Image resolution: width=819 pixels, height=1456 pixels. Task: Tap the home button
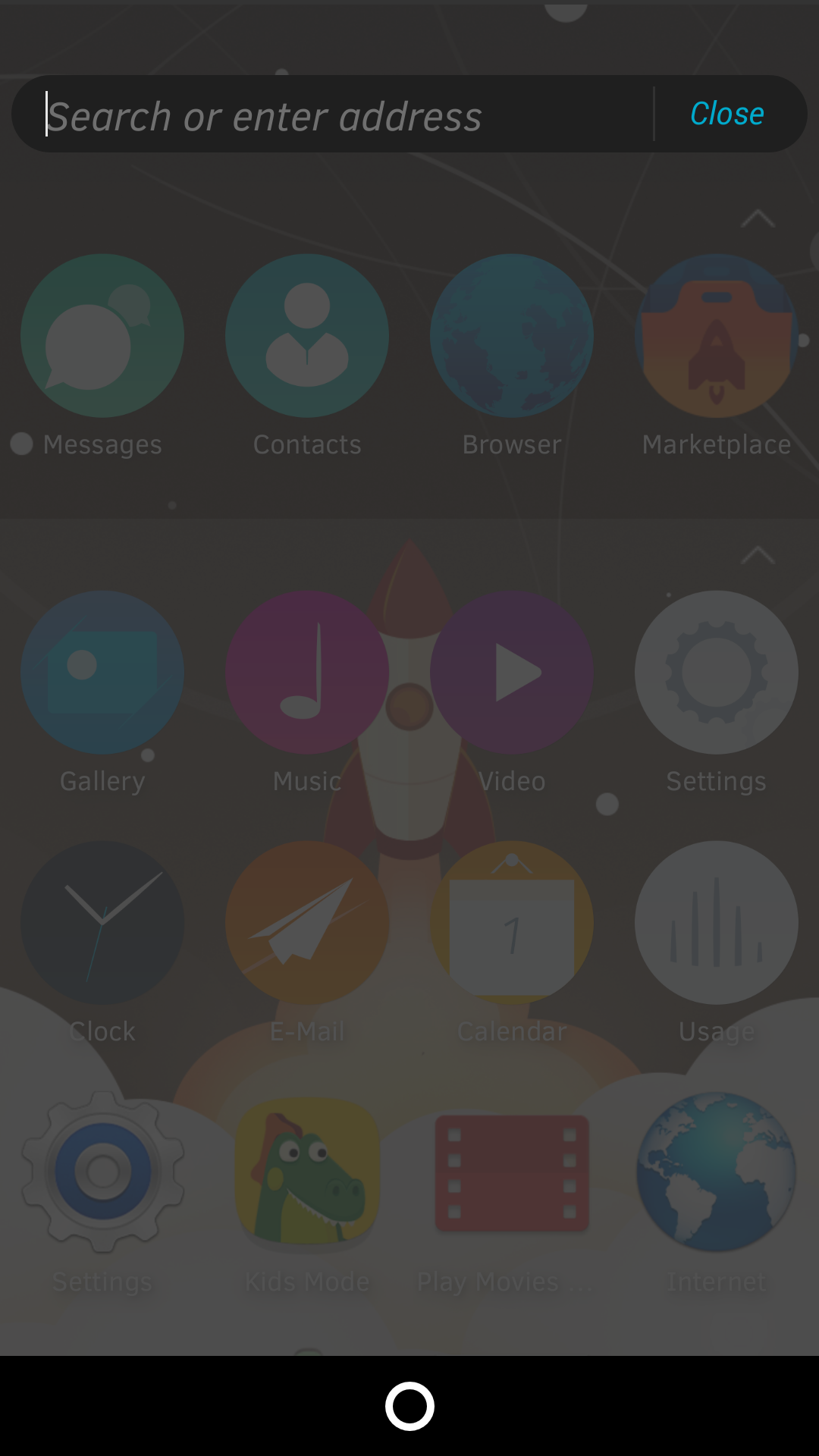[x=409, y=1406]
